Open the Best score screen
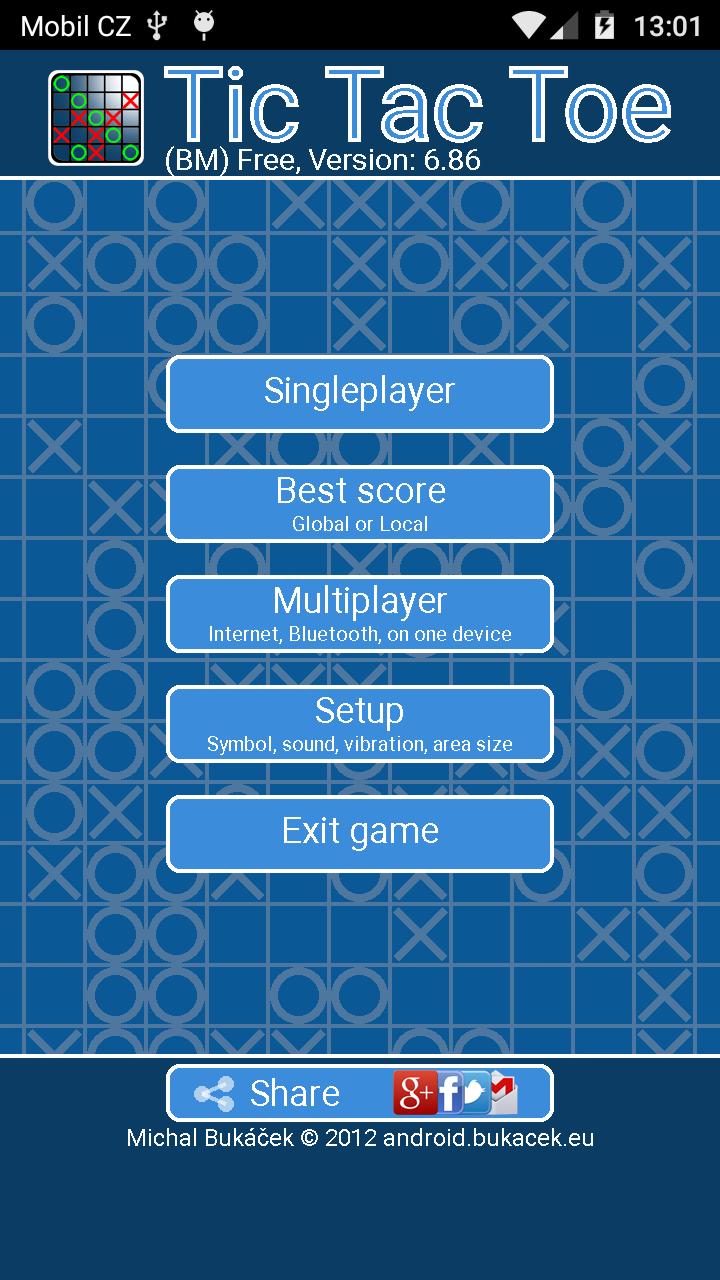Screen dimensions: 720x1280 360,504
